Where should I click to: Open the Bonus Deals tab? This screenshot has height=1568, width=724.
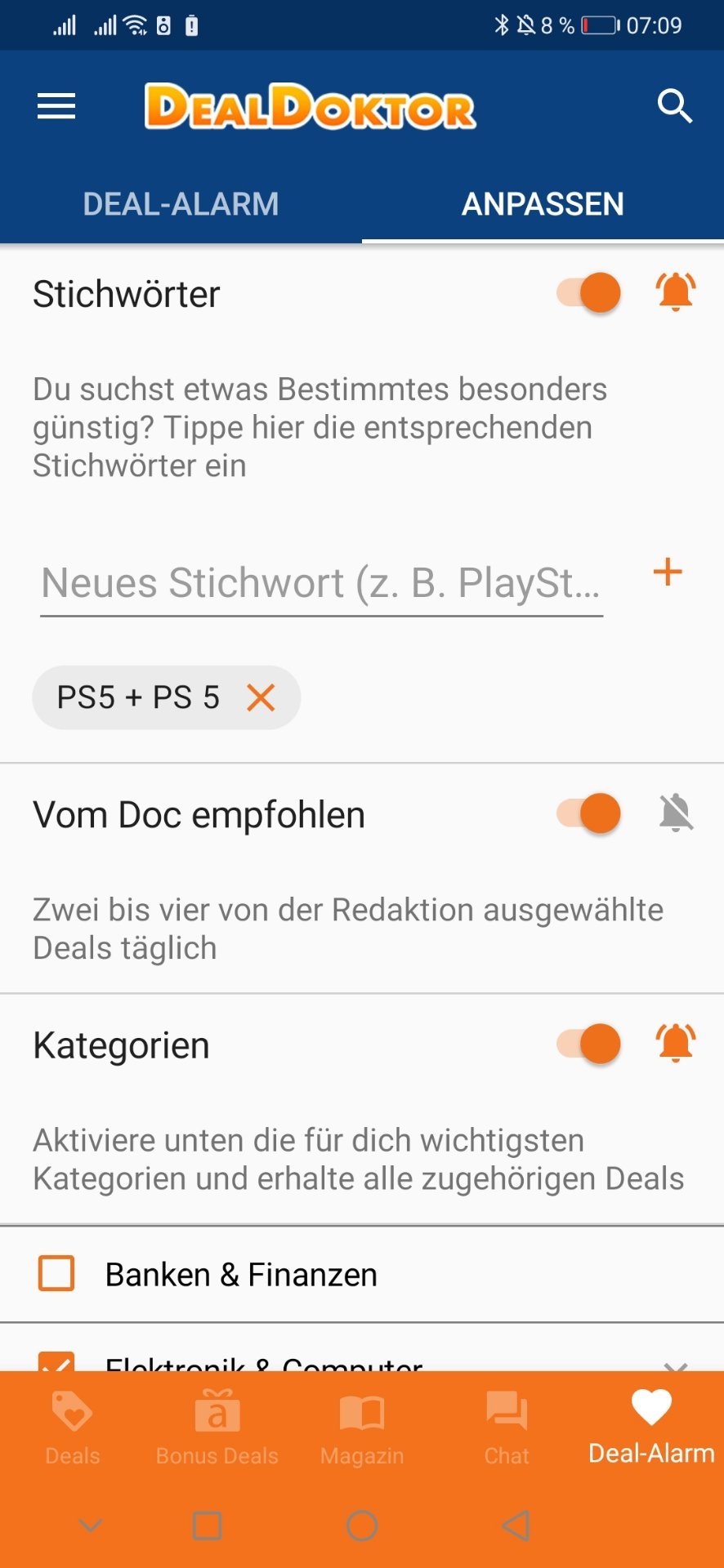pyautogui.click(x=217, y=1428)
